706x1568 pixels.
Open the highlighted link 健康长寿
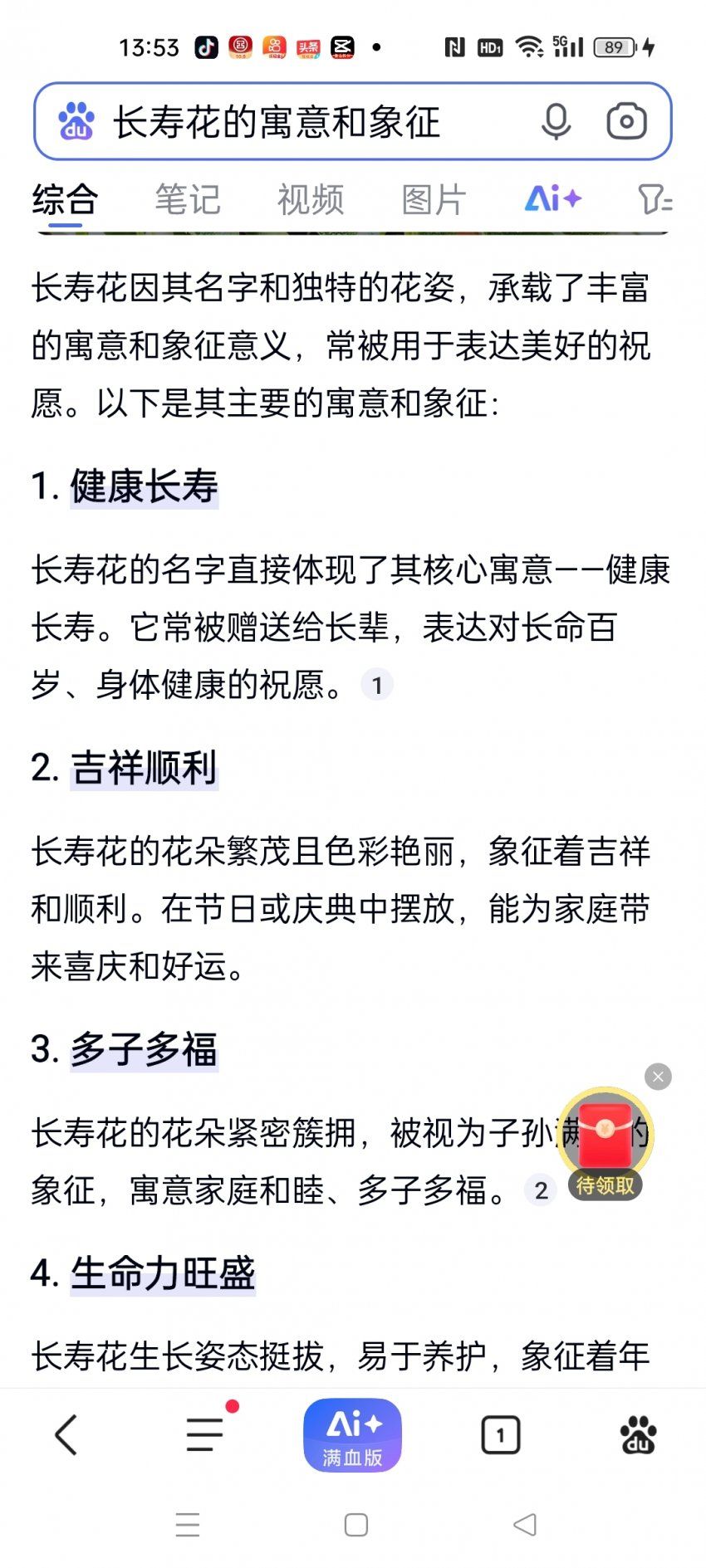coord(144,486)
